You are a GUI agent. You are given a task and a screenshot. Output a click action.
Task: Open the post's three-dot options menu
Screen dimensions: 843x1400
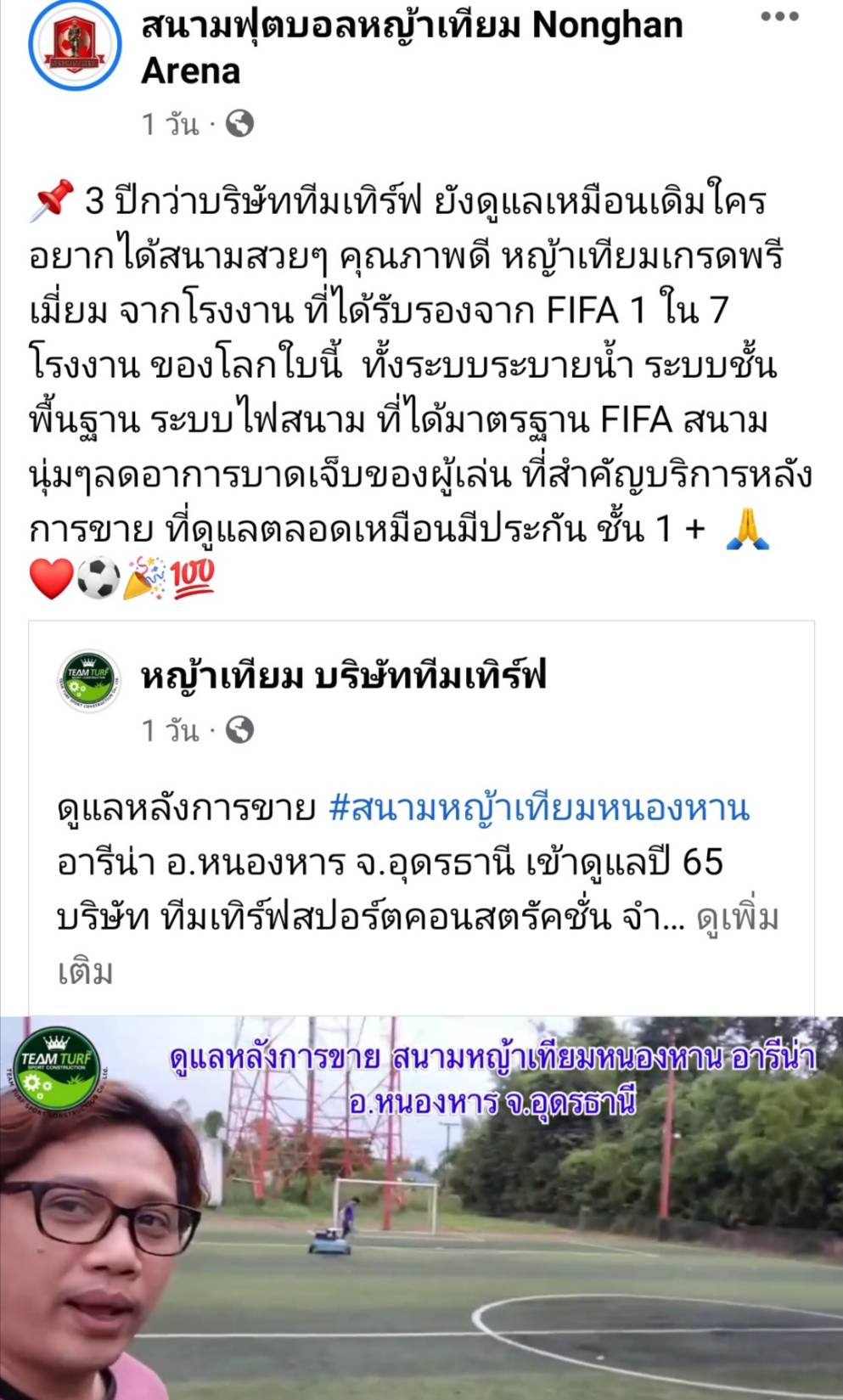(779, 17)
